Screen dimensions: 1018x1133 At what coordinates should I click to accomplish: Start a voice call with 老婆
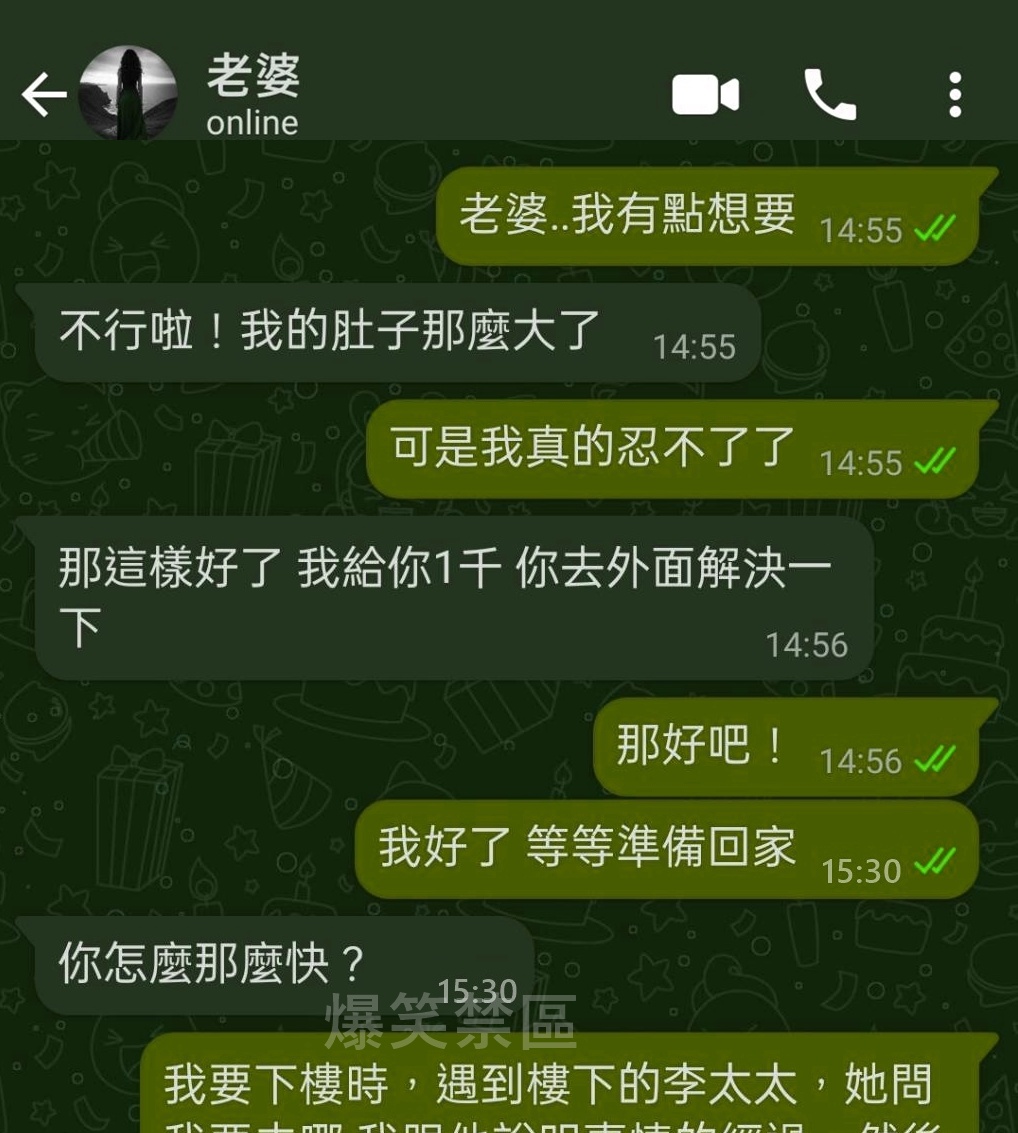click(830, 96)
